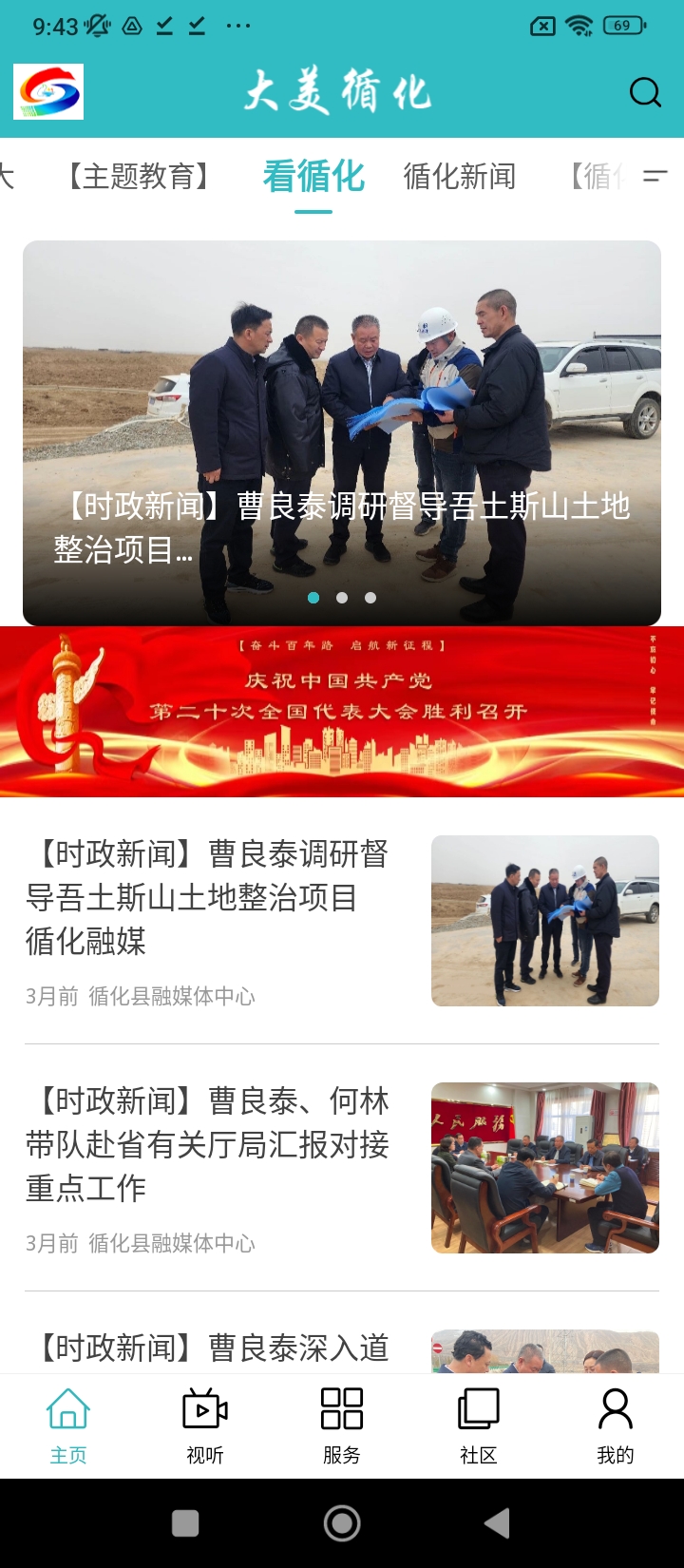
Task: Open the 我的 profile tab
Action: (x=616, y=1426)
